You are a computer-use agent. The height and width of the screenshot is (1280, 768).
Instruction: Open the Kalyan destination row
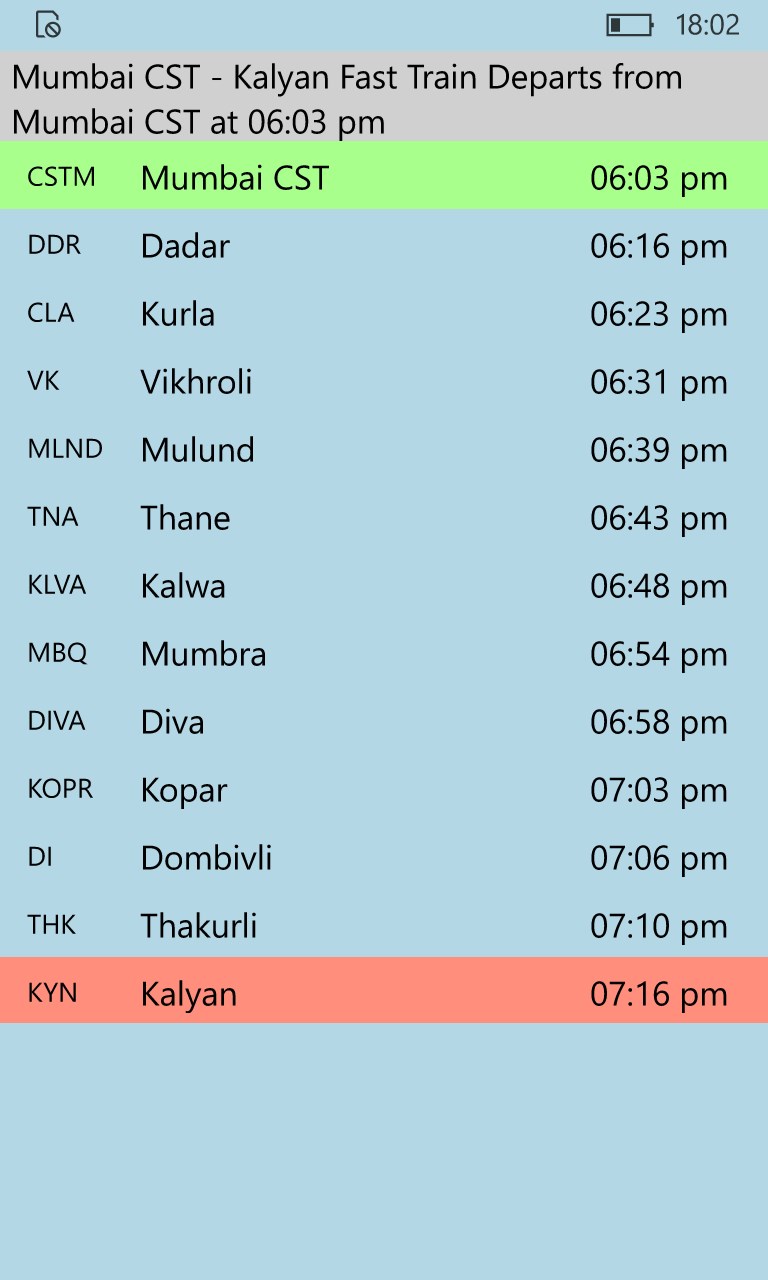tap(384, 994)
